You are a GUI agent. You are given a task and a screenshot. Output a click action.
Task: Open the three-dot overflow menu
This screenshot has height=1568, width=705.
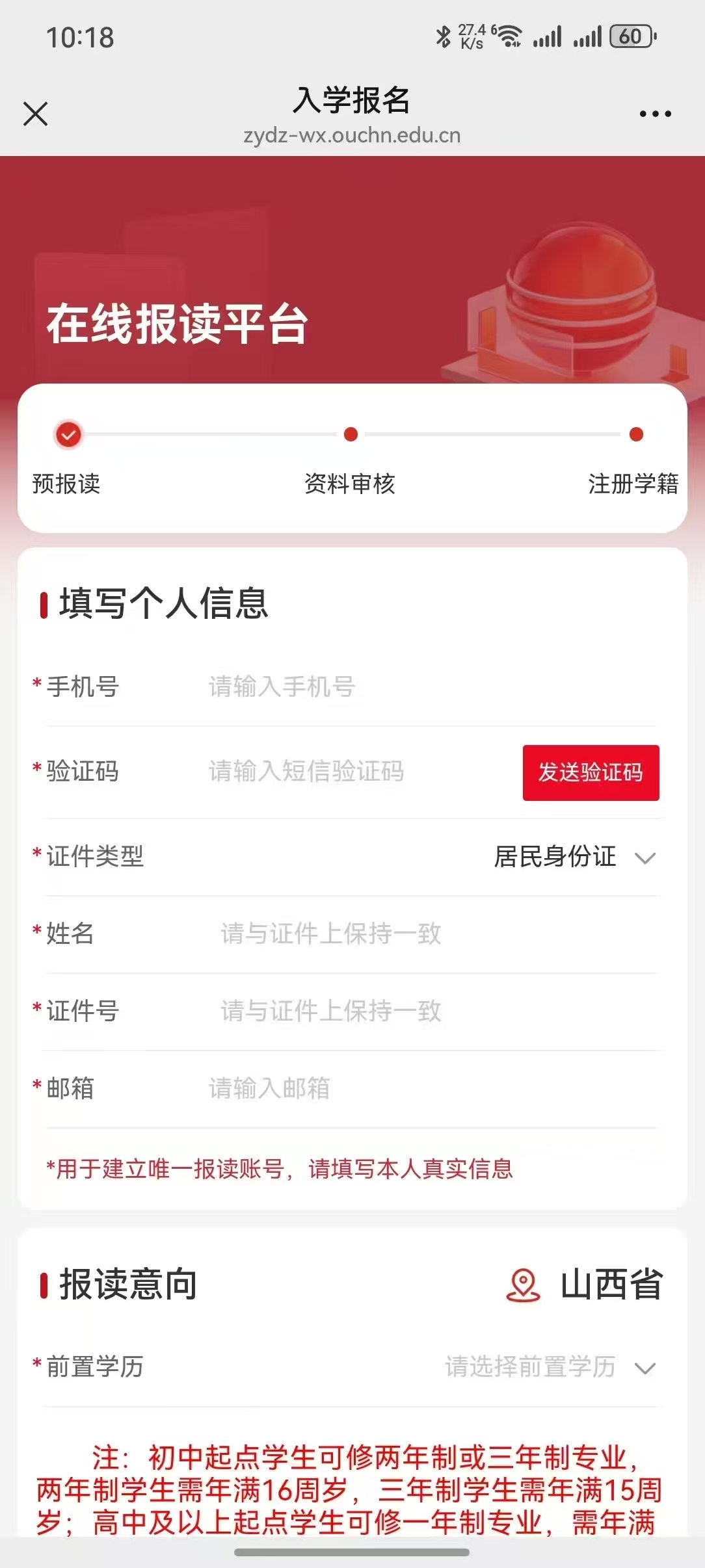point(655,114)
